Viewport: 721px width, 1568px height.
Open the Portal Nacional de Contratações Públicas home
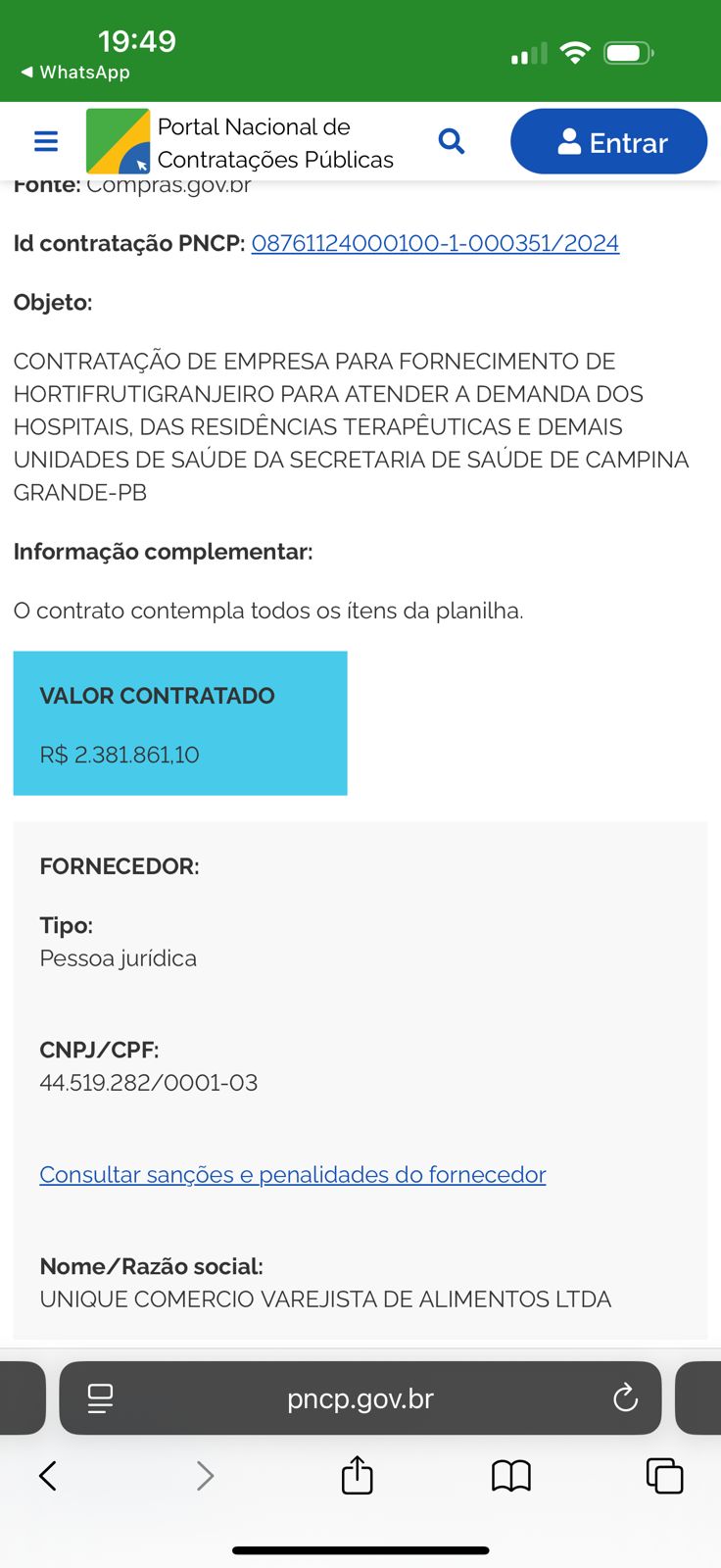pos(240,142)
